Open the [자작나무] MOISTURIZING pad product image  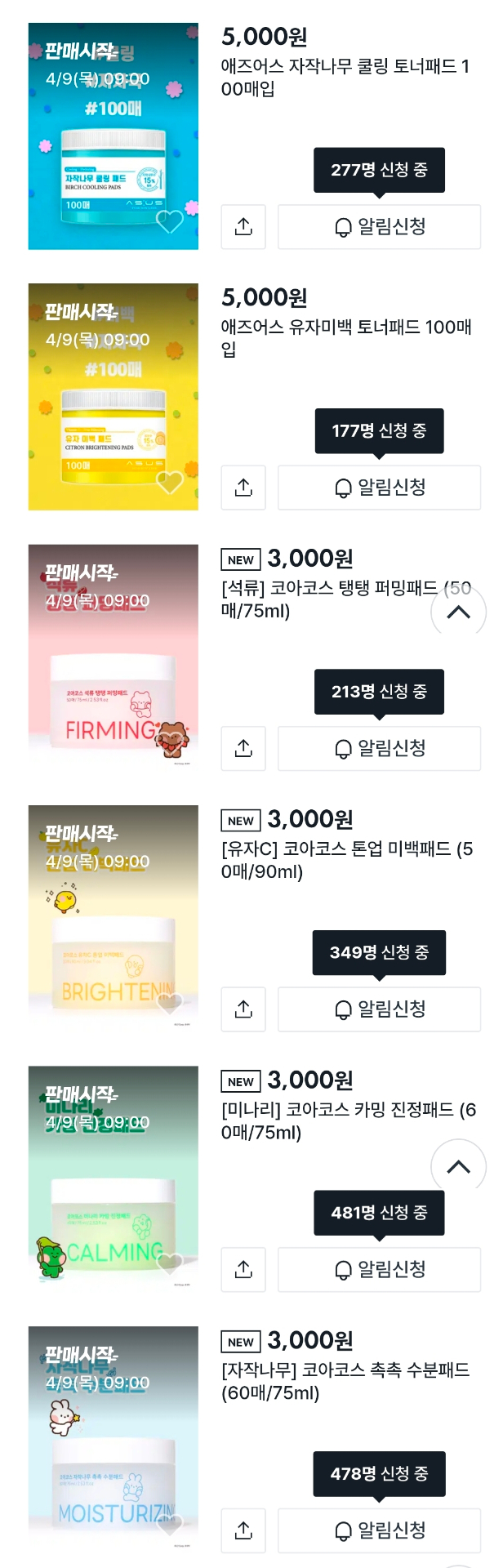click(113, 1440)
